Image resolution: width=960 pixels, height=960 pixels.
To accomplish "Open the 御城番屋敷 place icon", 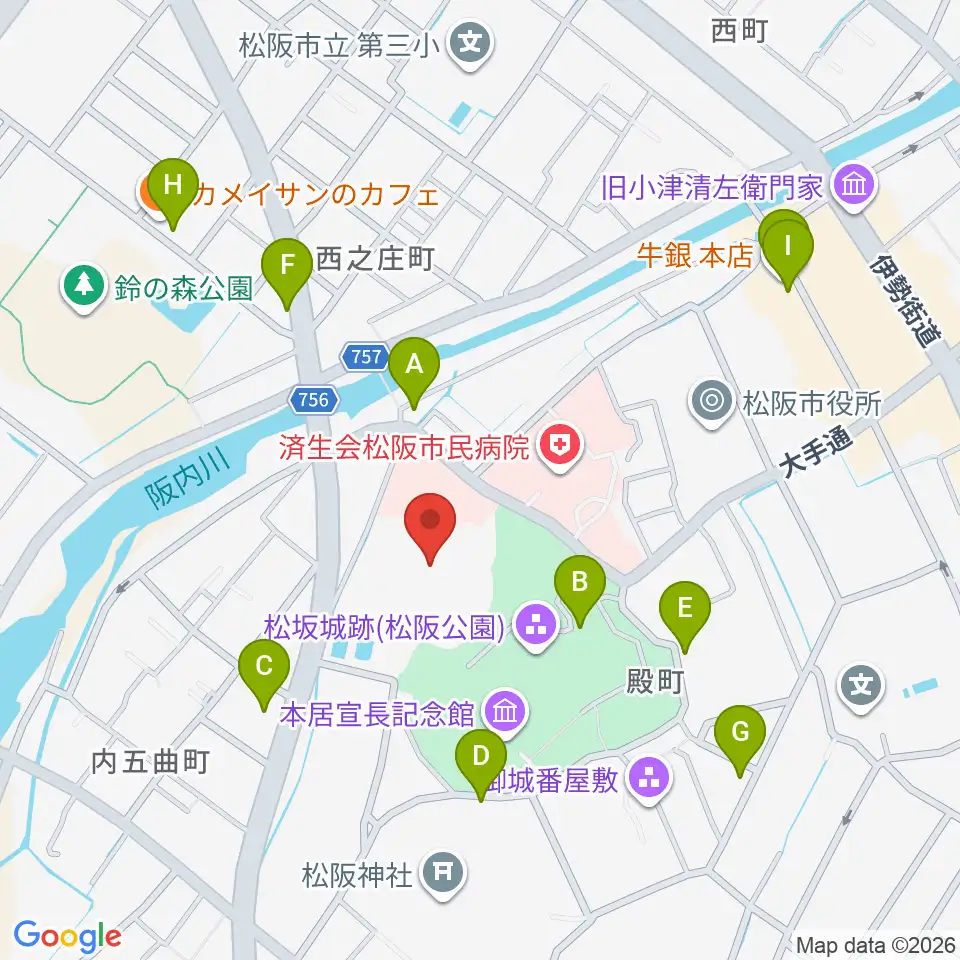I will [650, 780].
